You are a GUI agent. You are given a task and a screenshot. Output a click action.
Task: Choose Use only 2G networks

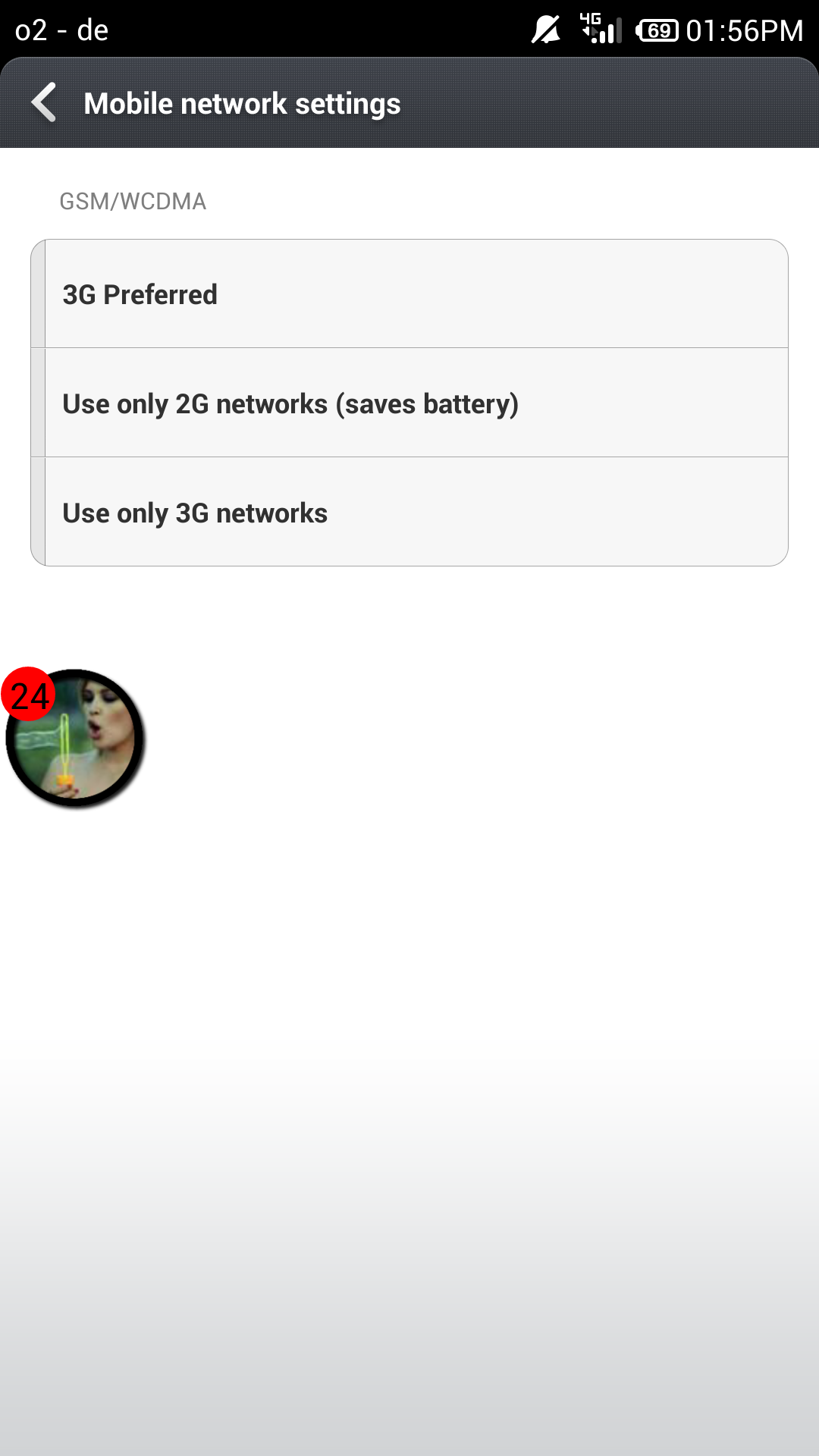[409, 403]
